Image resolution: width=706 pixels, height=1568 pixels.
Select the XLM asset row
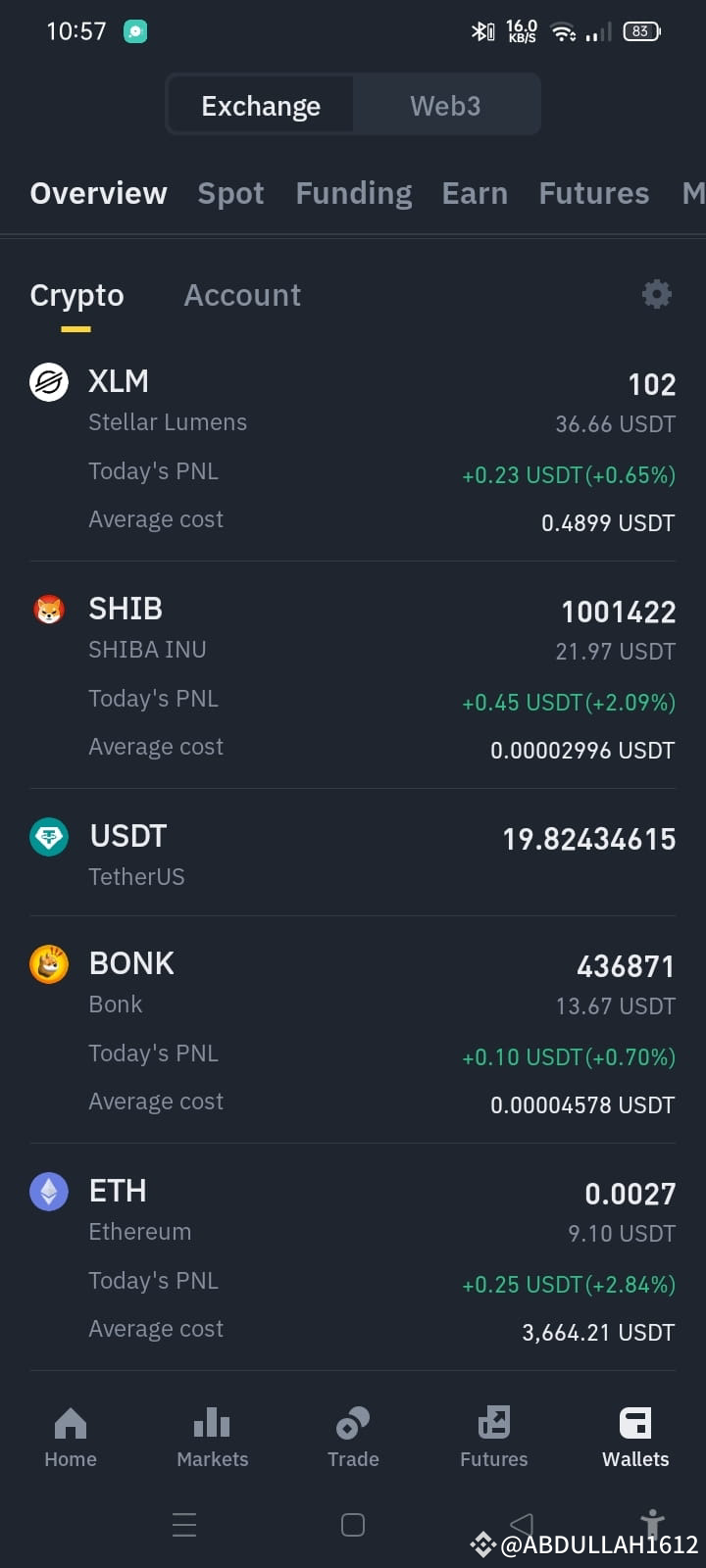tap(353, 451)
